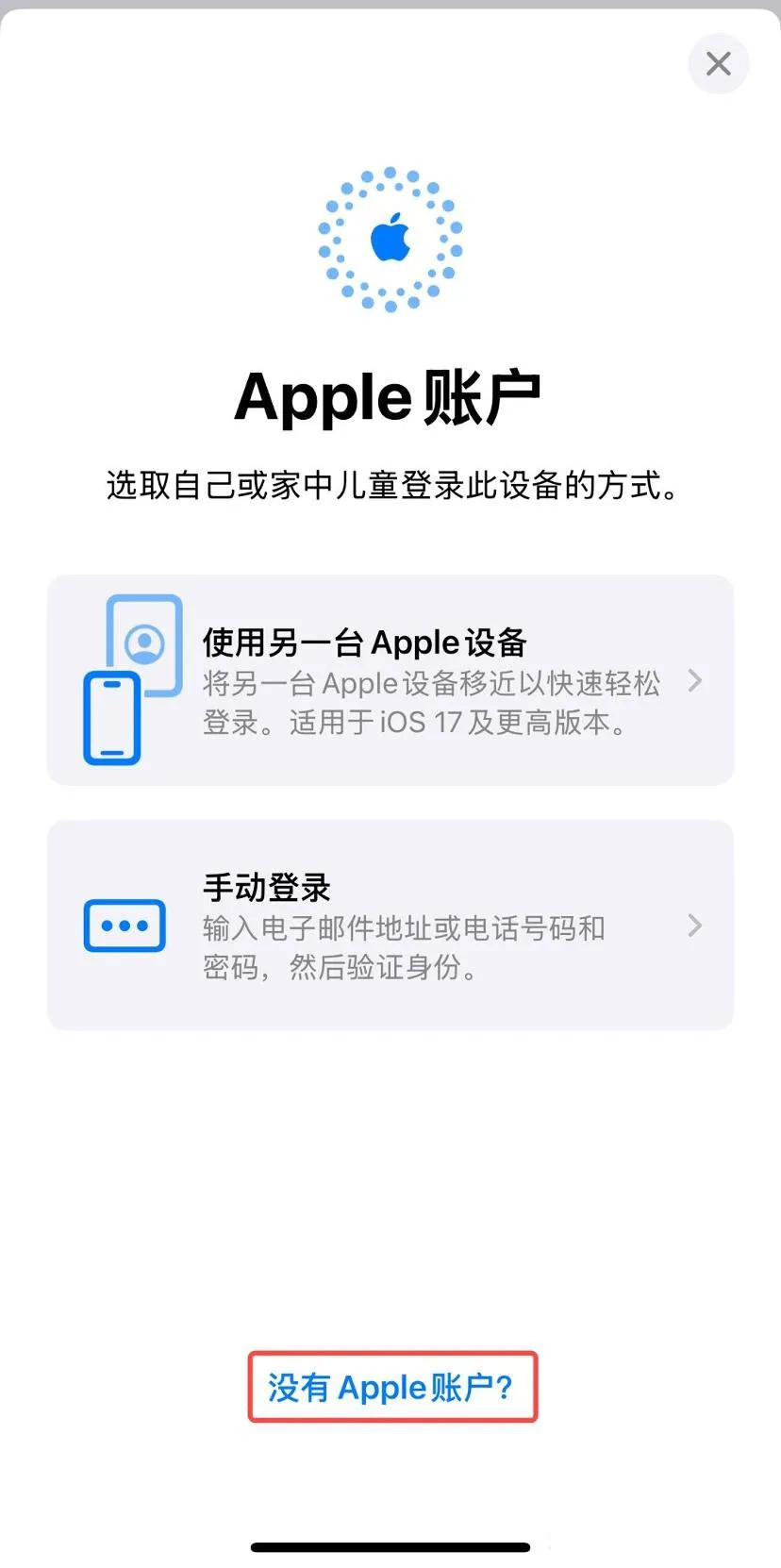Close the Apple账户 sign-in sheet
Screen dimensions: 781x1568
tap(718, 64)
